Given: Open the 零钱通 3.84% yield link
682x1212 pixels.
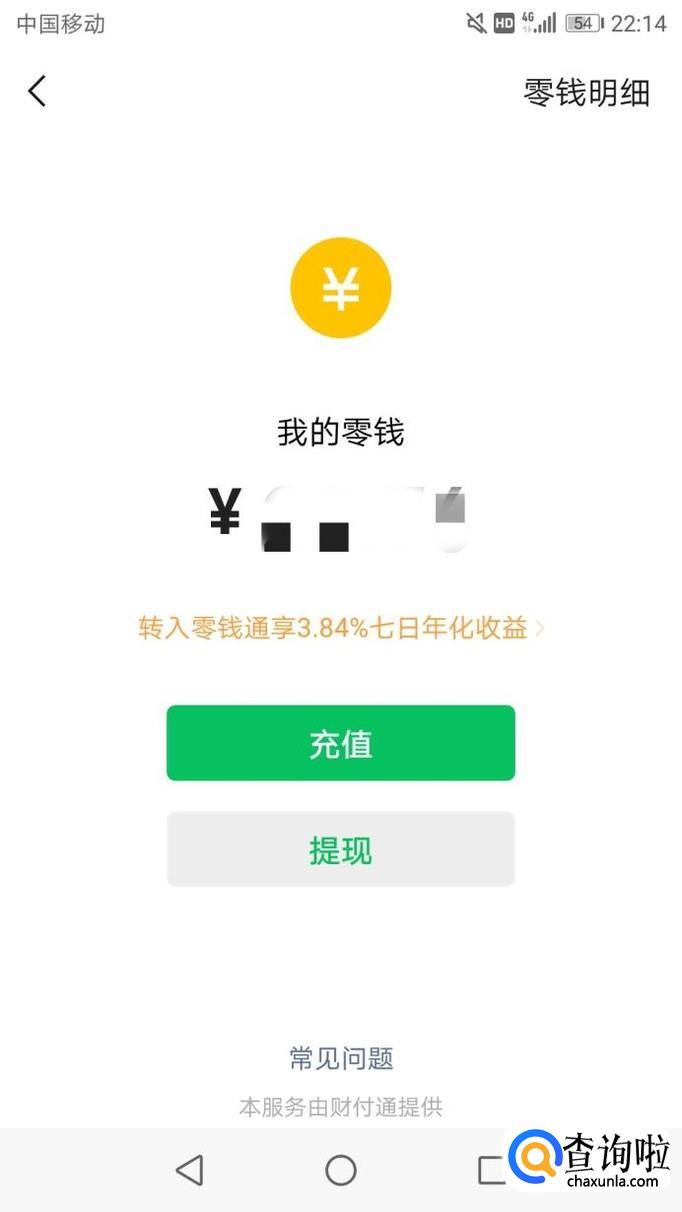Looking at the screenshot, I should tap(341, 628).
